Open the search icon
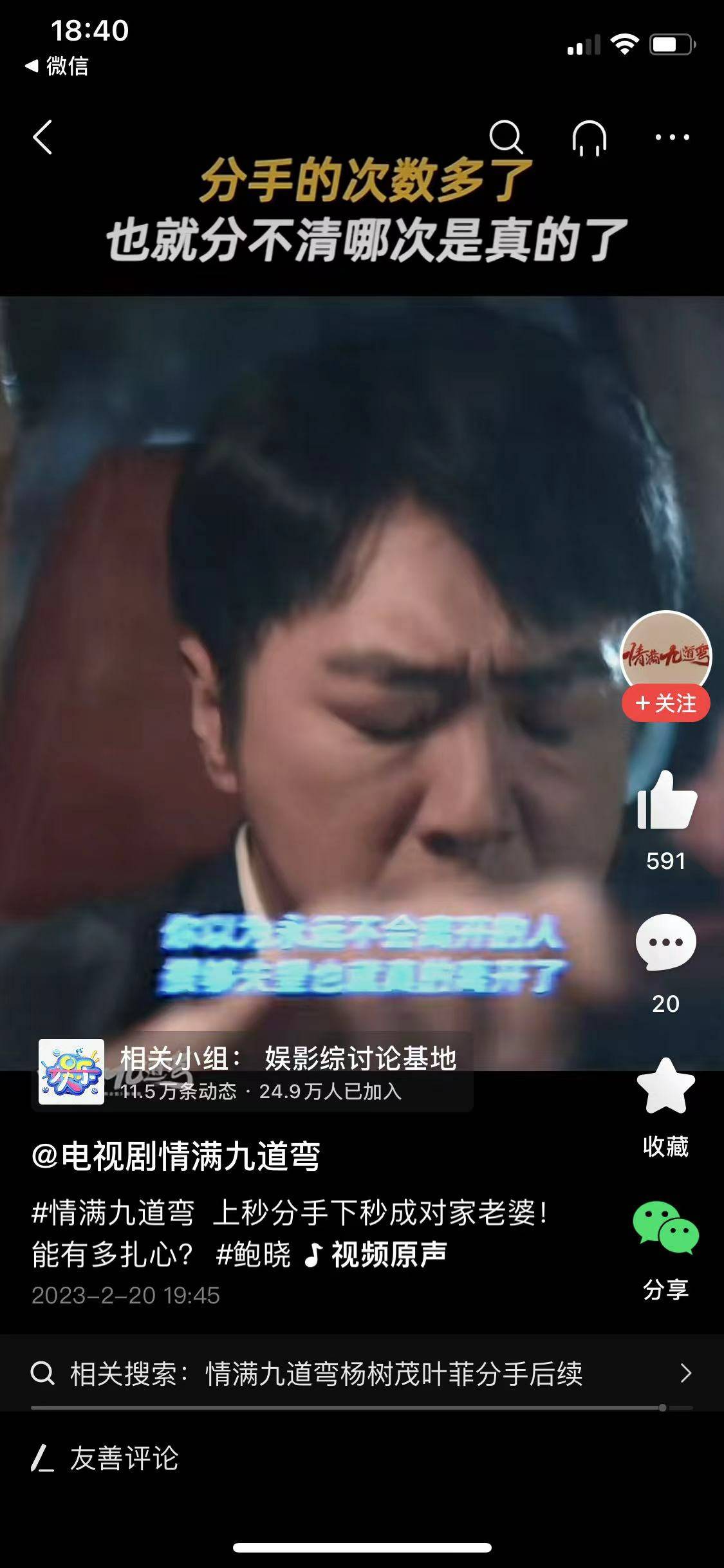Image resolution: width=724 pixels, height=1568 pixels. coord(506,137)
